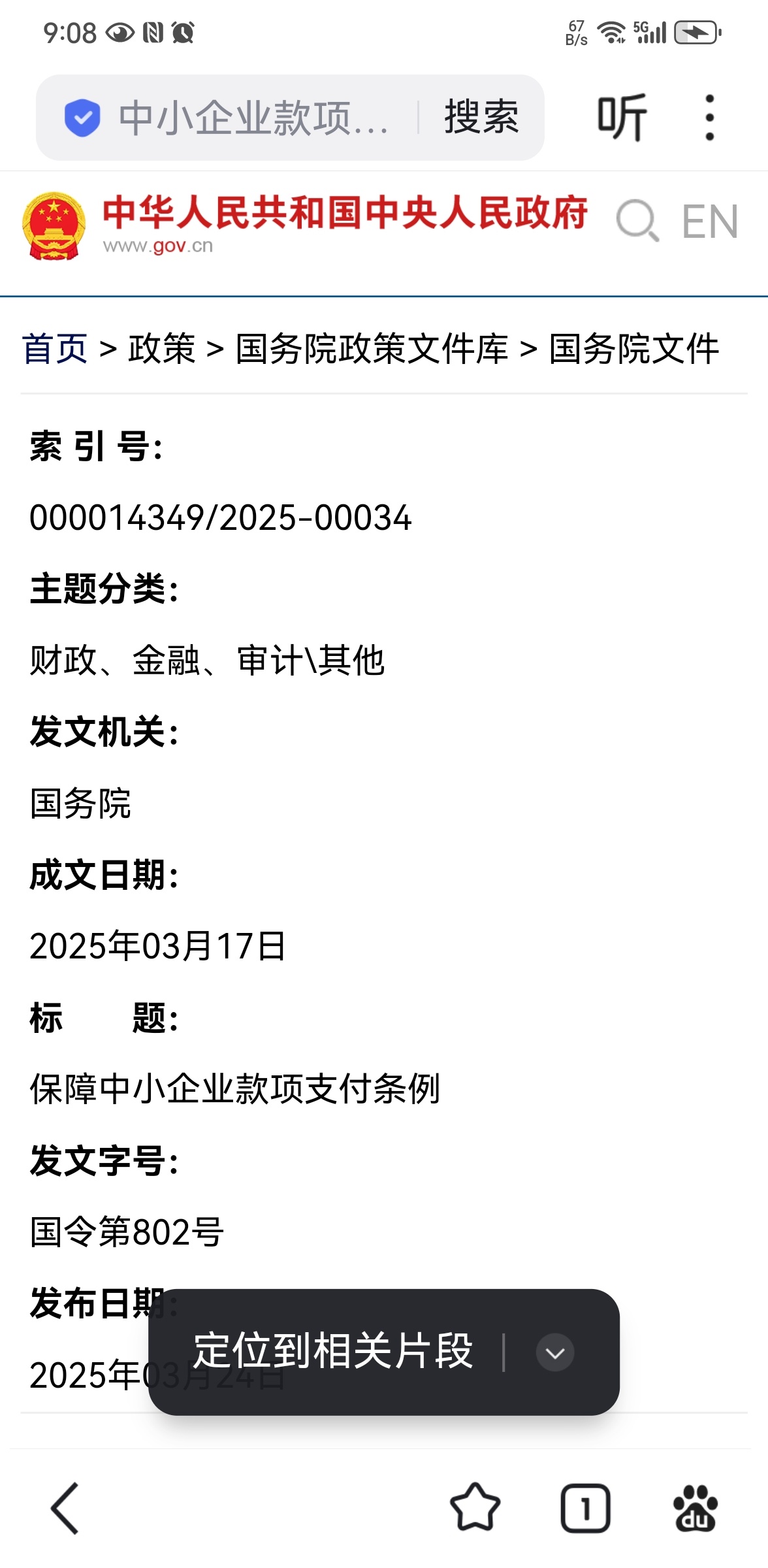Viewport: 768px width, 1568px height.
Task: Switch to the EN English version
Action: [x=711, y=221]
